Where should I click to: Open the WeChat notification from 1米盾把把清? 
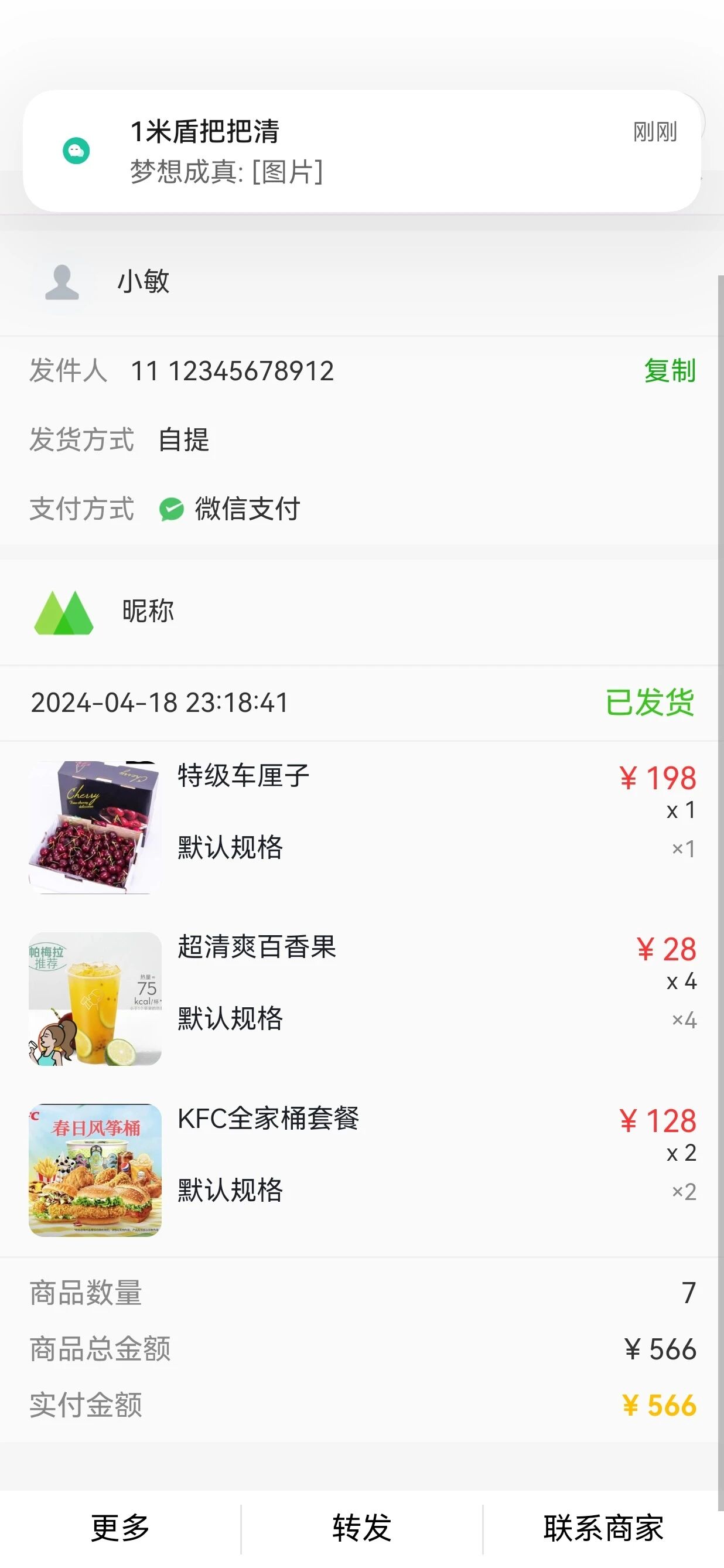point(361,151)
